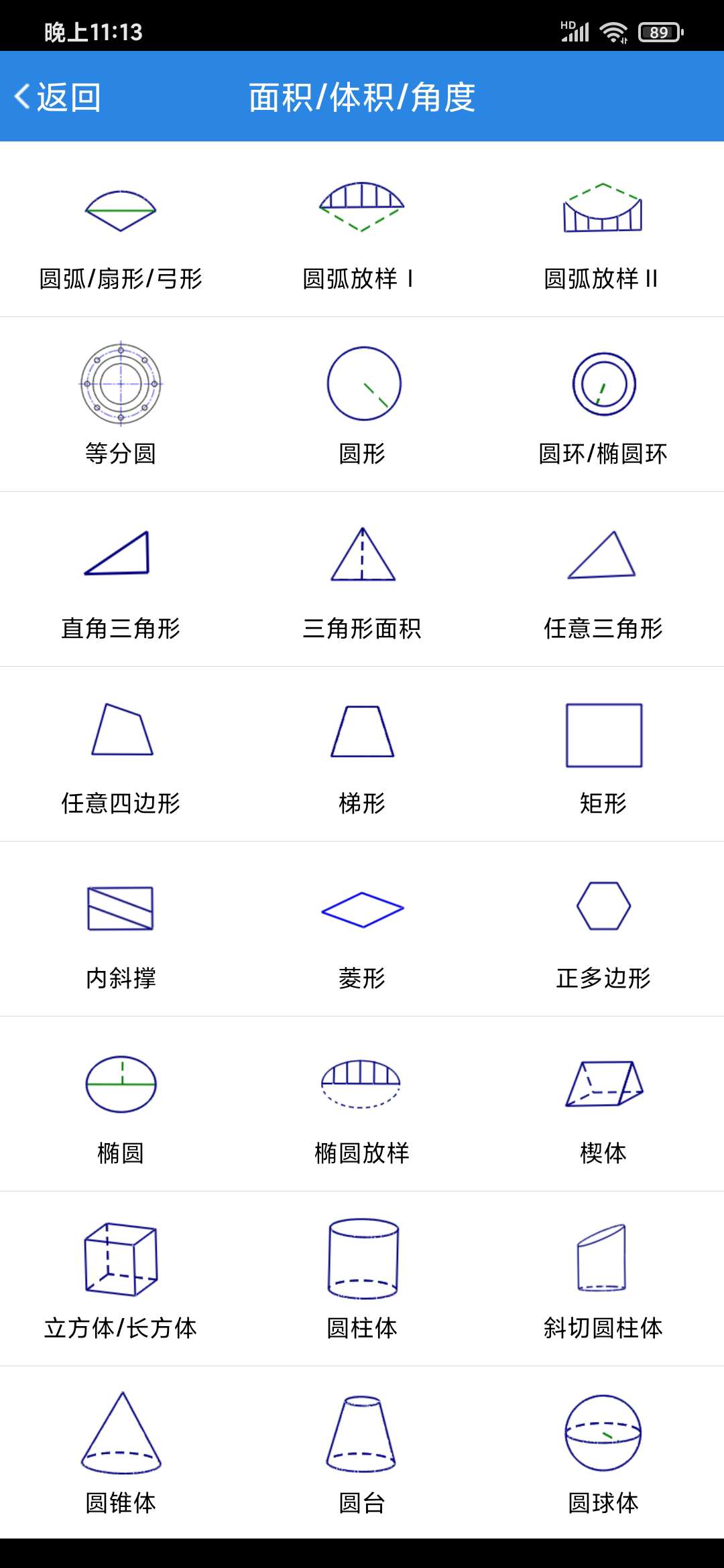
Task: Select the 等分圆 (divided circle) icon
Action: (121, 402)
